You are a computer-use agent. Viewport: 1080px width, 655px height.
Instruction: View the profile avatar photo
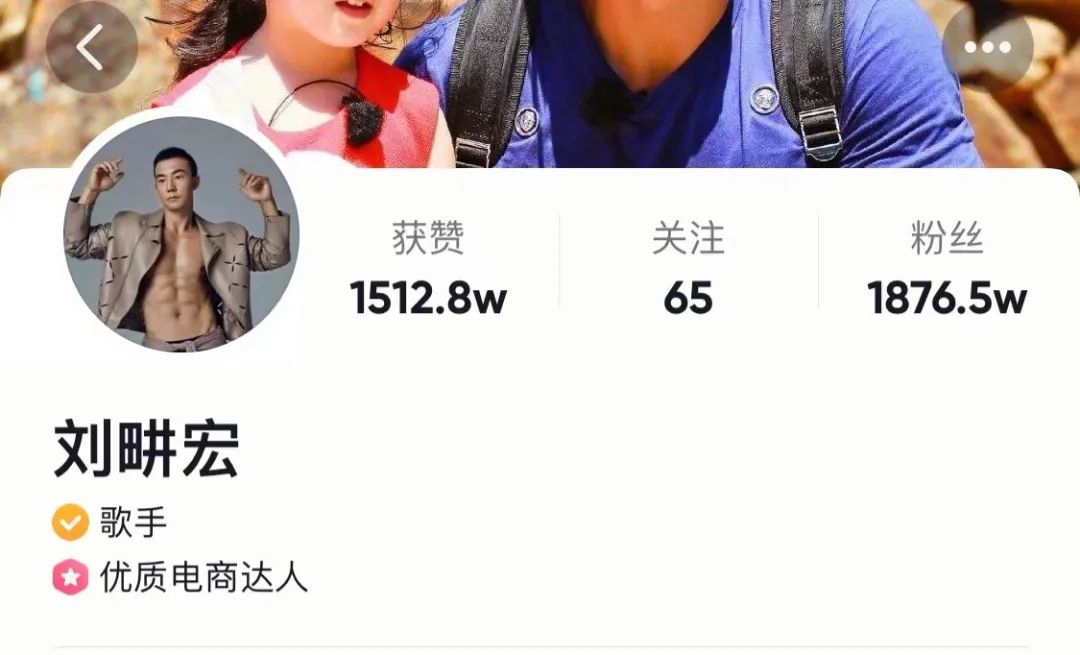click(x=182, y=235)
